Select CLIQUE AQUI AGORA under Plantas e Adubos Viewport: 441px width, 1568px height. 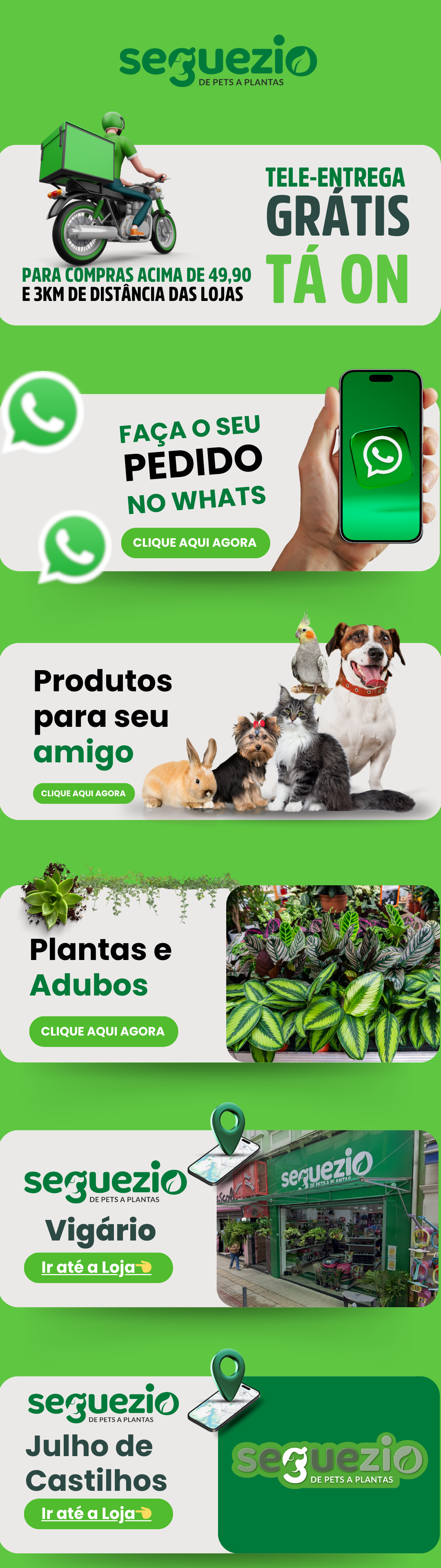(x=103, y=1031)
